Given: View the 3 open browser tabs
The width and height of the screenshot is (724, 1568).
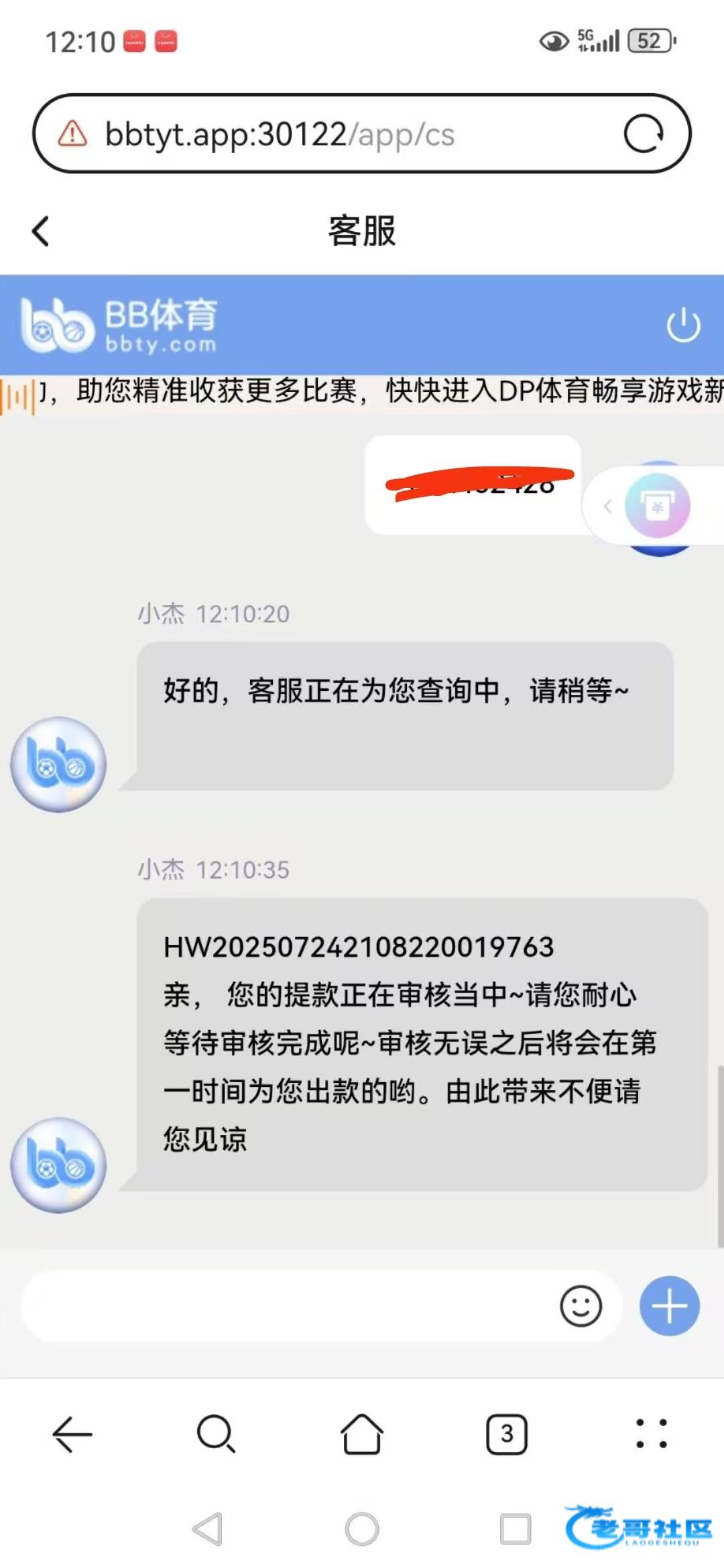Looking at the screenshot, I should point(507,1434).
